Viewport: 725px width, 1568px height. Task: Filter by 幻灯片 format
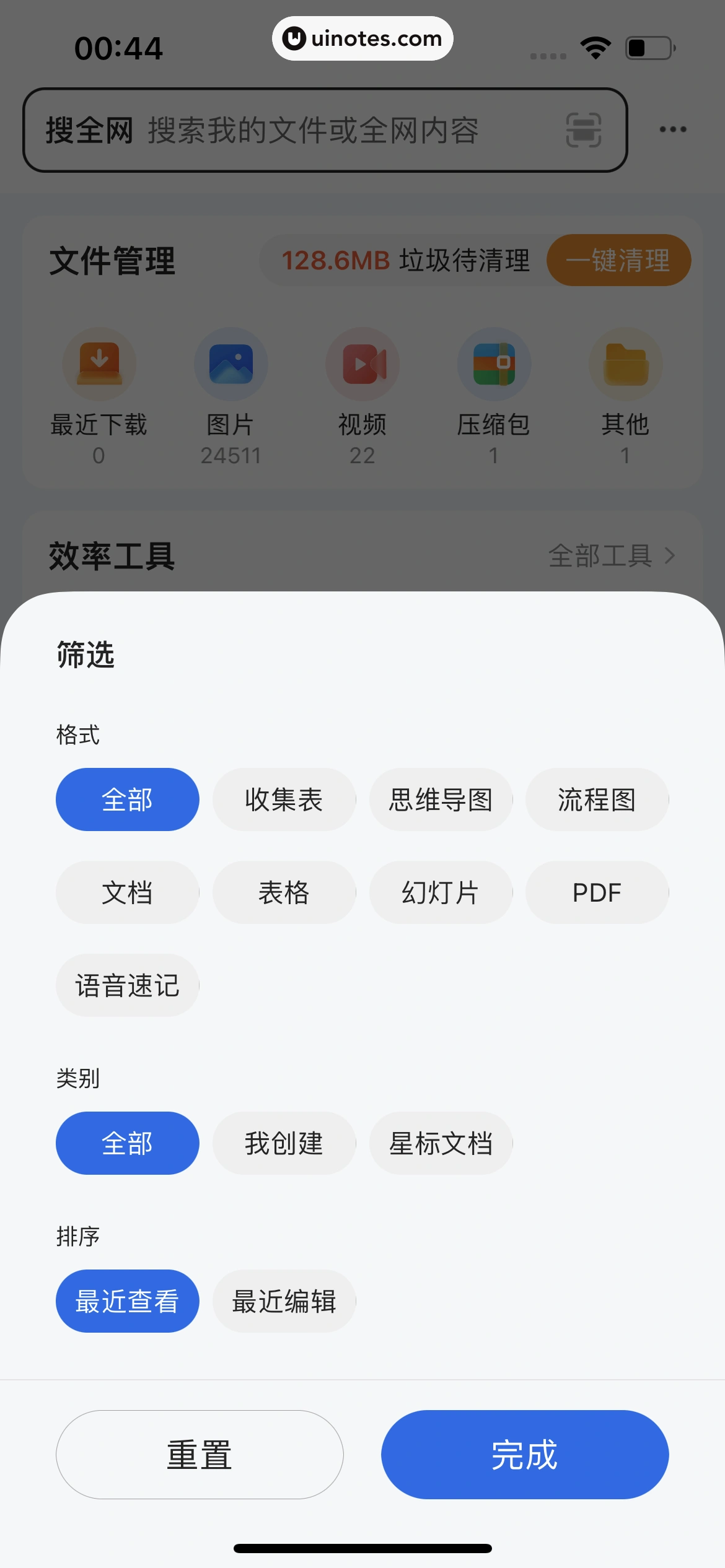[x=441, y=892]
